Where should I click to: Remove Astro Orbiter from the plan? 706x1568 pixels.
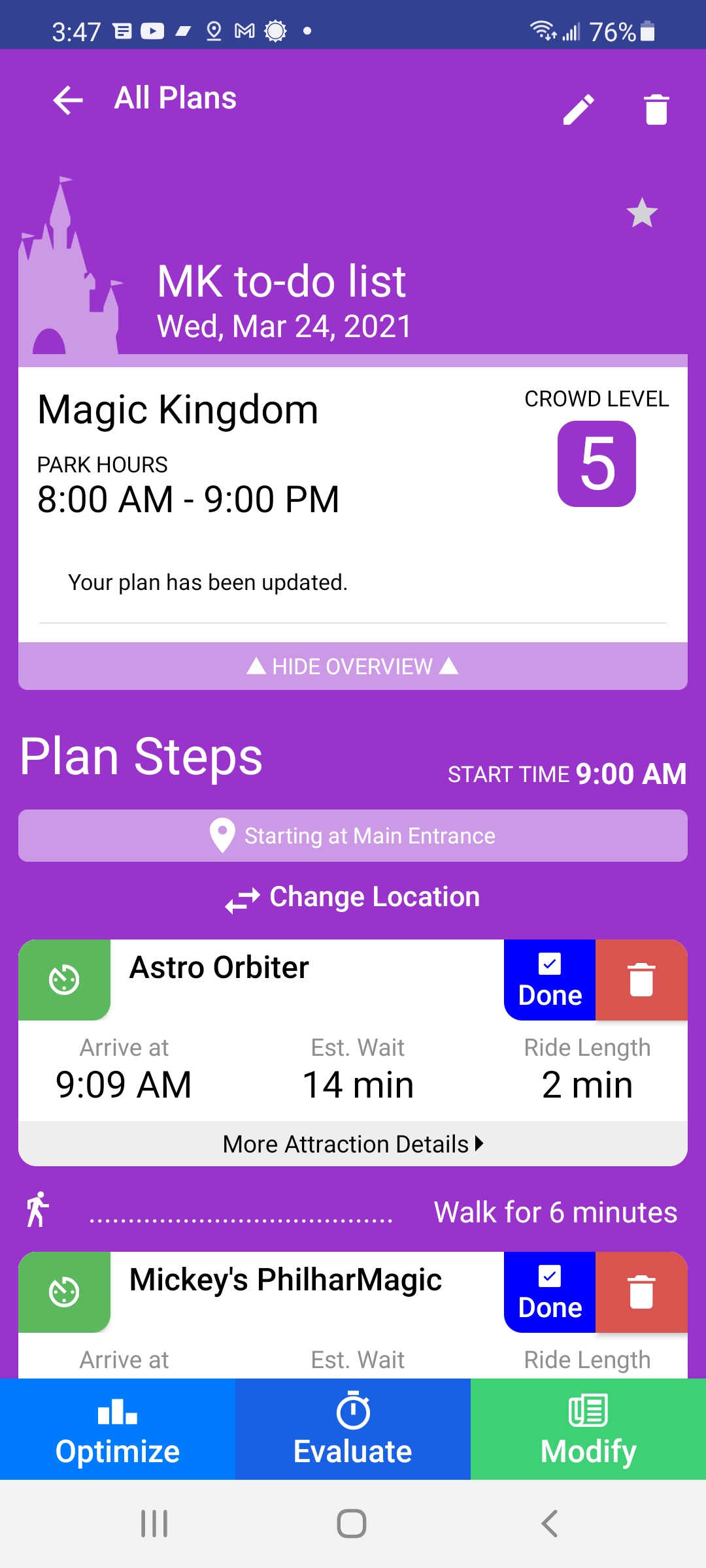coord(641,980)
